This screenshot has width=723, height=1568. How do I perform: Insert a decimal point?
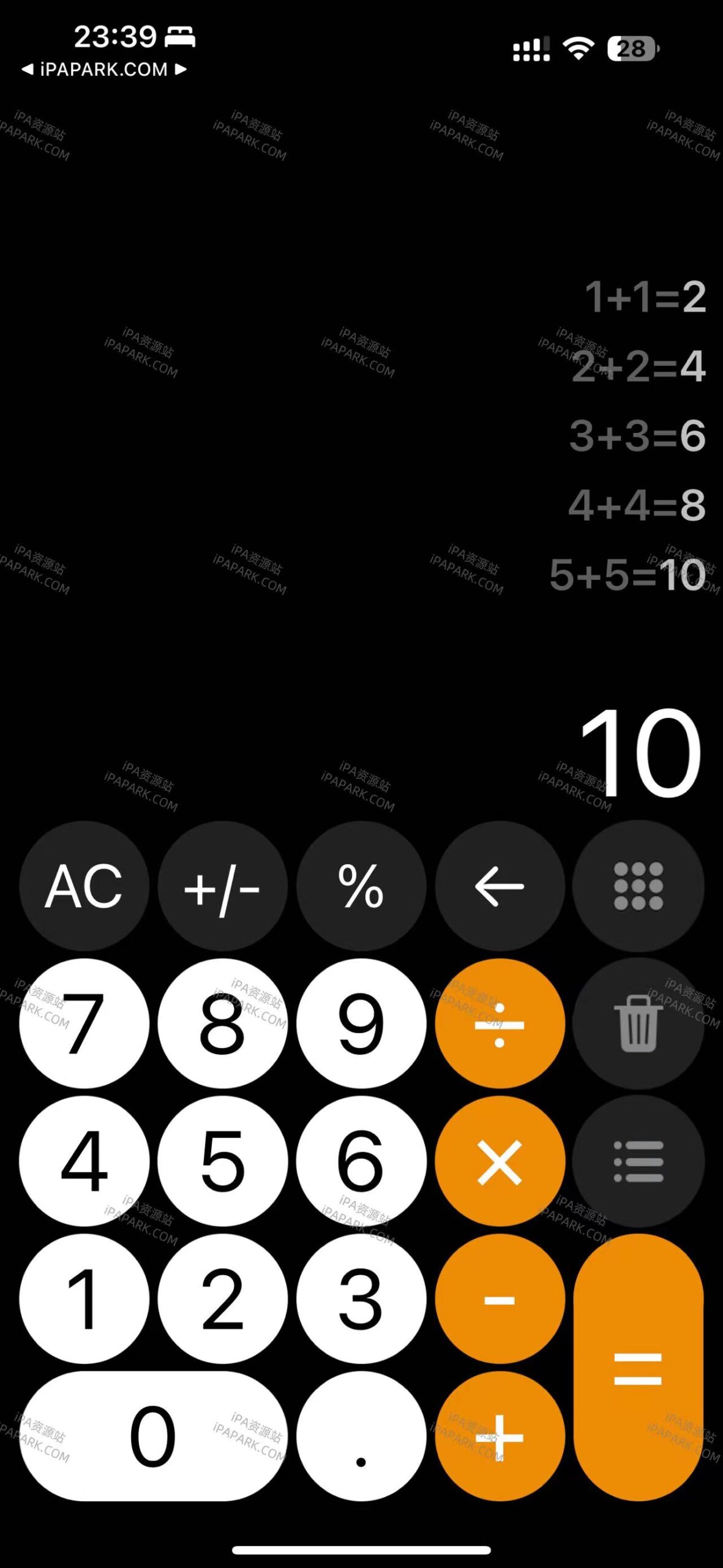tap(361, 1436)
